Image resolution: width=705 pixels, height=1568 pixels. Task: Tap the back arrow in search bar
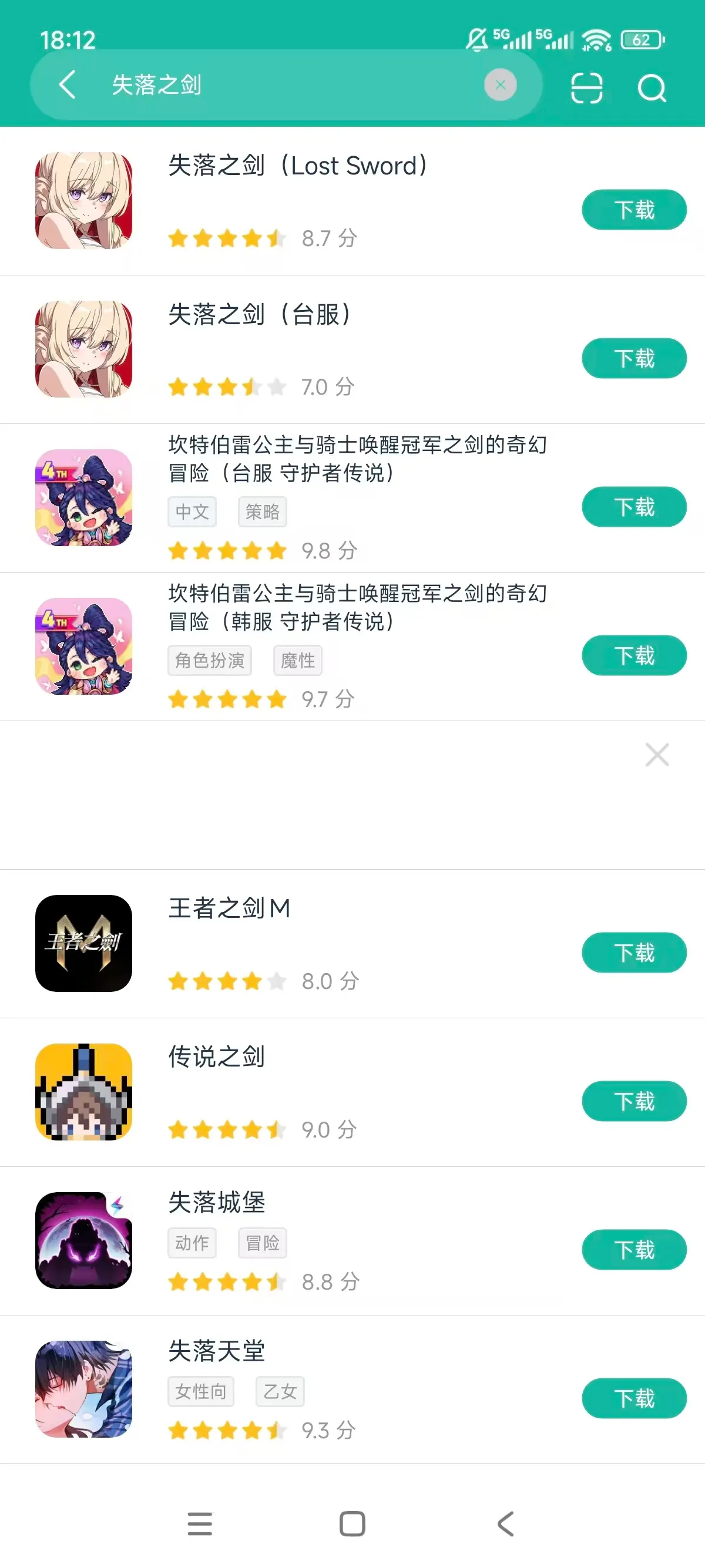67,85
